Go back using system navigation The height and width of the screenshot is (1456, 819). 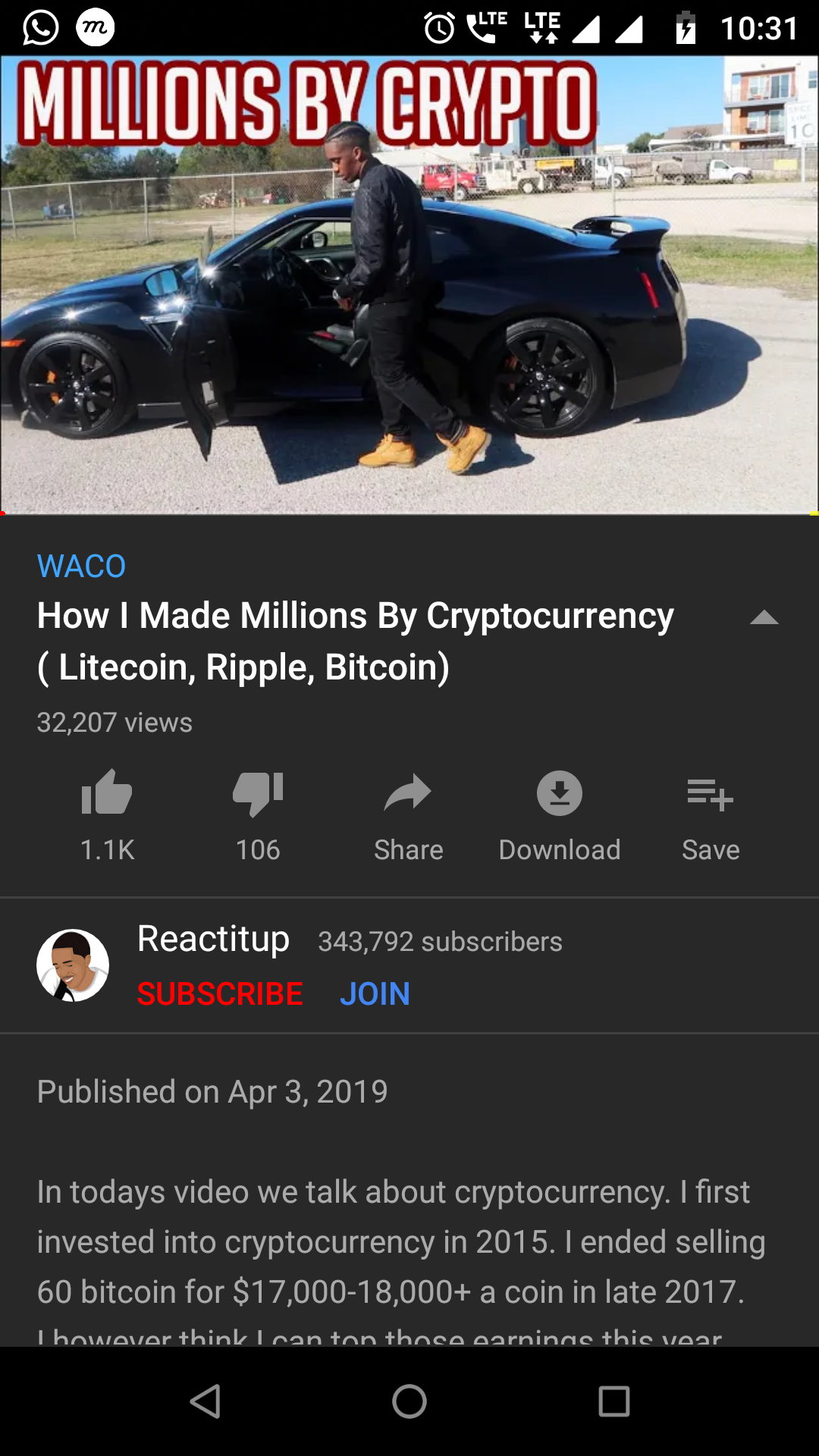coord(205,1401)
